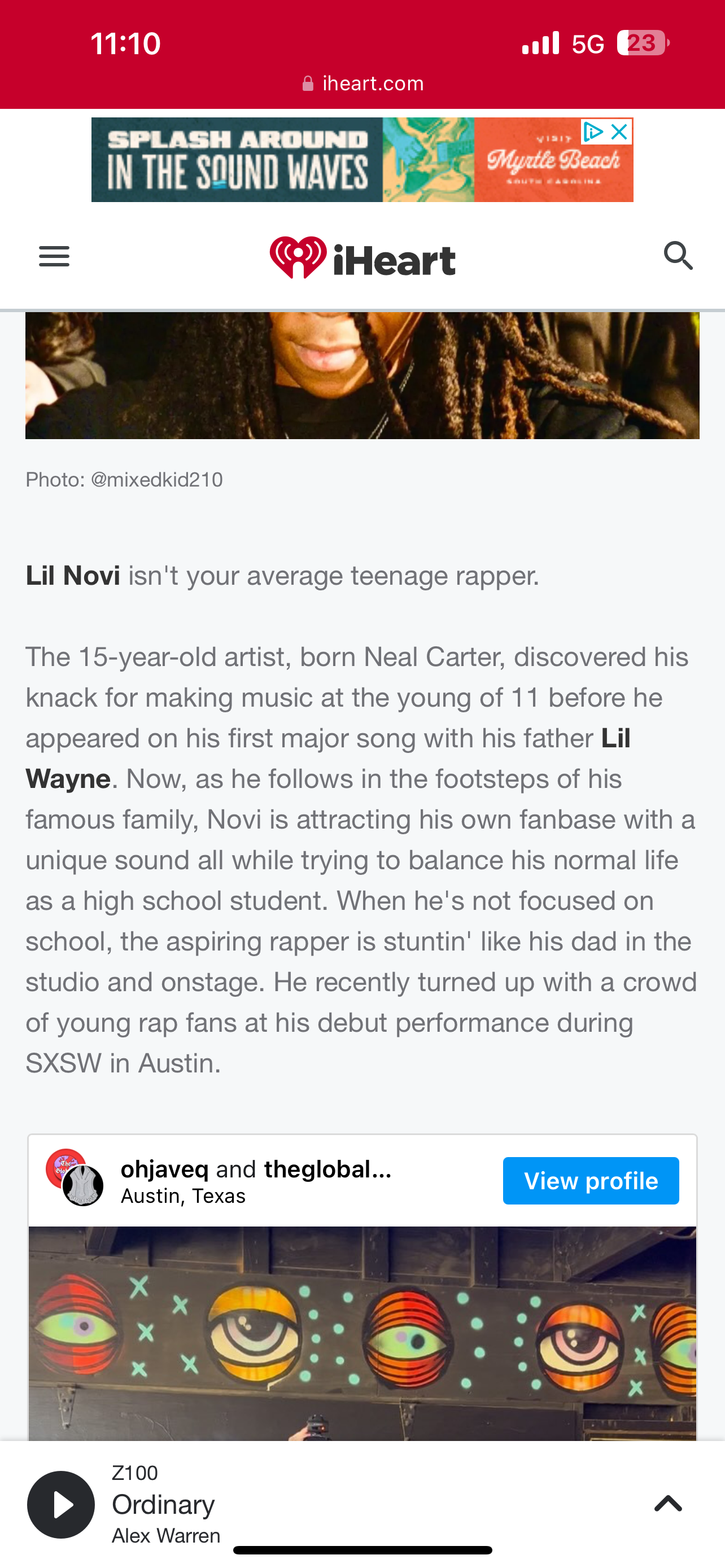Play Z100 station in the mini player
Viewport: 725px width, 1568px height.
click(x=61, y=1504)
